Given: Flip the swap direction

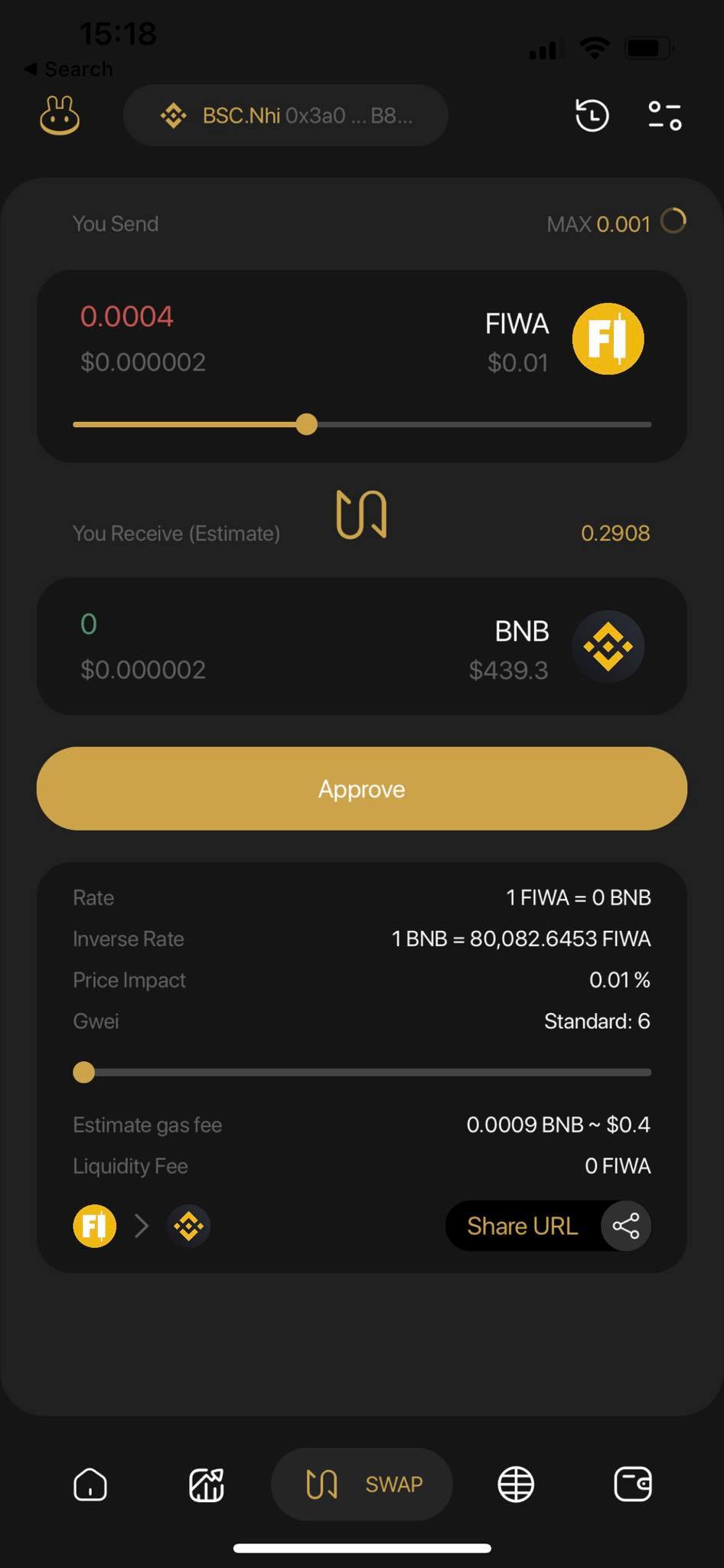Looking at the screenshot, I should [361, 514].
